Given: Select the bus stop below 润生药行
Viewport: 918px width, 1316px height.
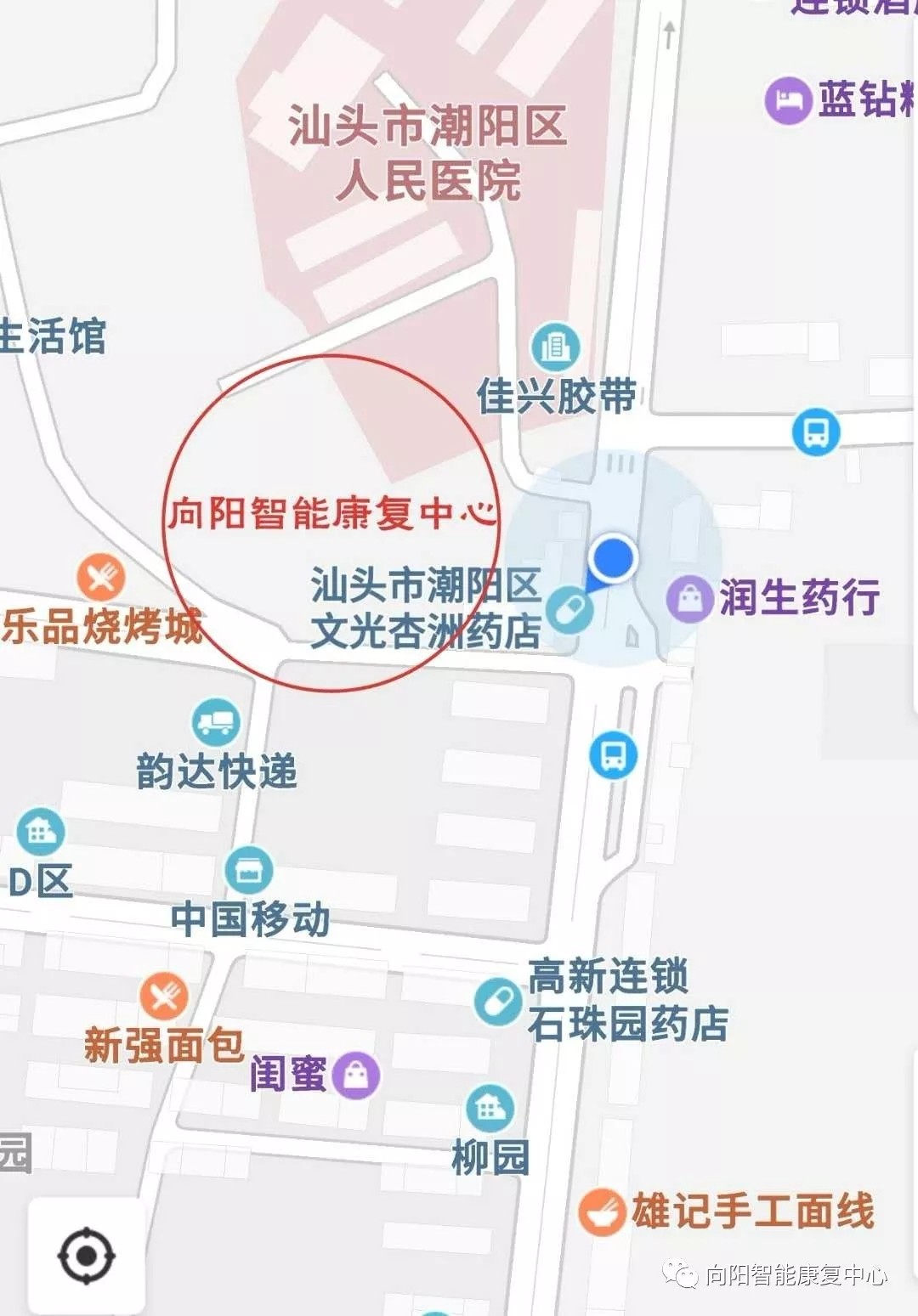Looking at the screenshot, I should (x=614, y=754).
